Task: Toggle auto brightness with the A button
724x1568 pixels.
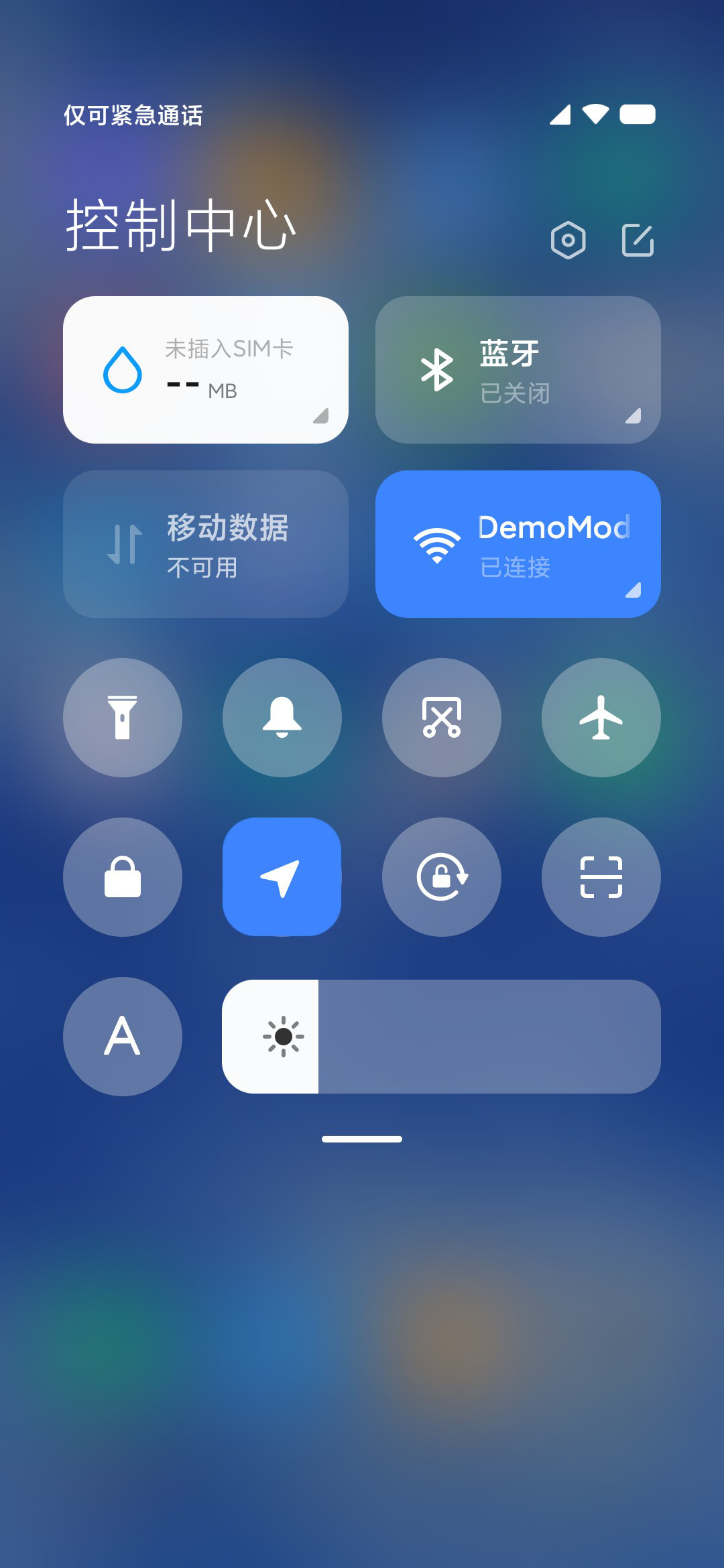Action: [123, 1037]
